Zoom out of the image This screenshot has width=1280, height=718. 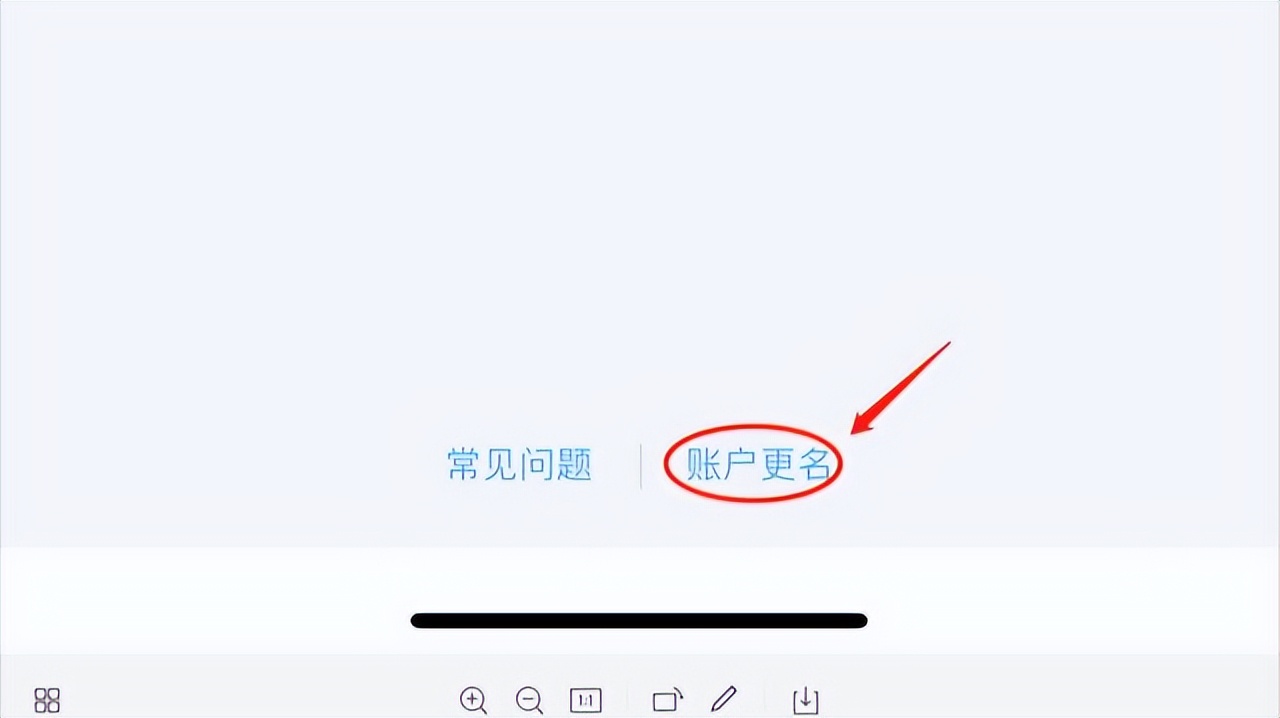point(529,700)
